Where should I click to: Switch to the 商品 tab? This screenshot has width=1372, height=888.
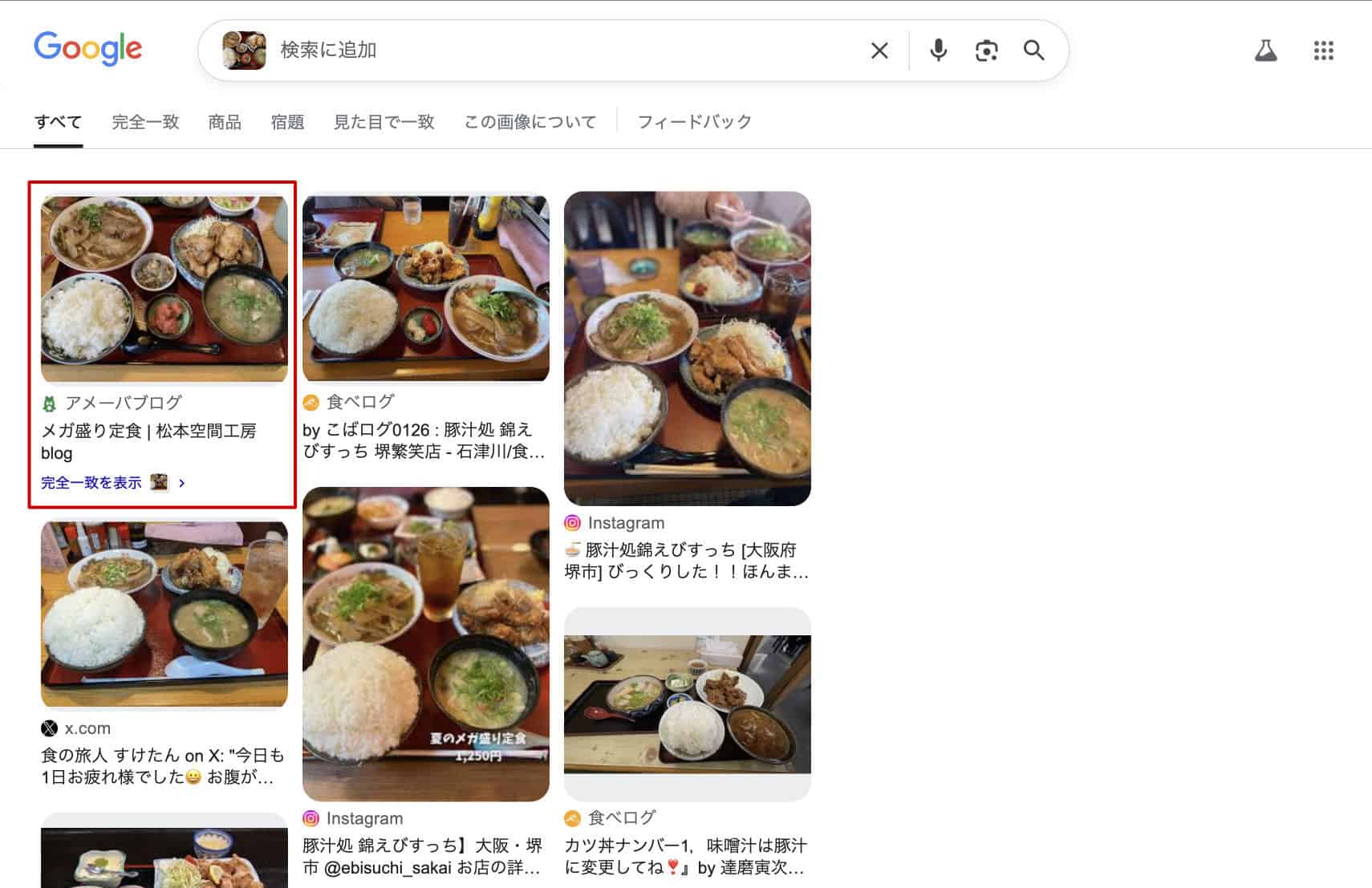click(225, 122)
